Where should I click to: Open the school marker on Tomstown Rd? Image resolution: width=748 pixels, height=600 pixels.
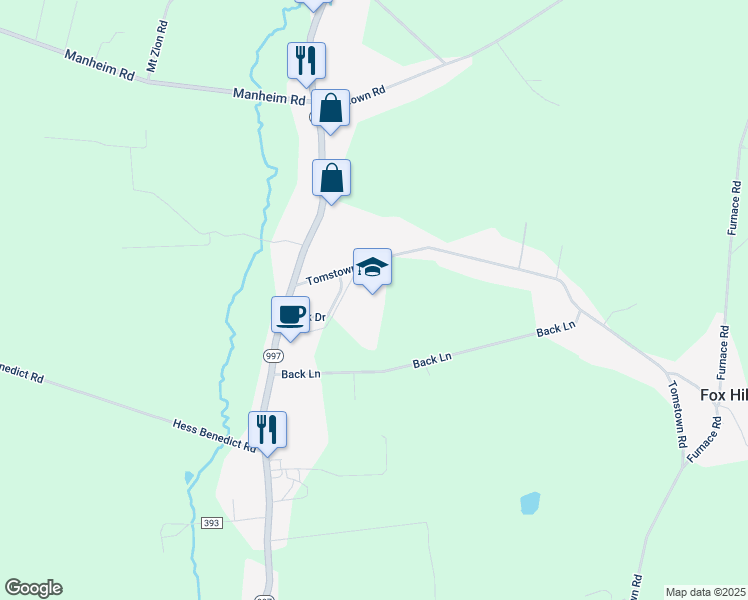[372, 267]
